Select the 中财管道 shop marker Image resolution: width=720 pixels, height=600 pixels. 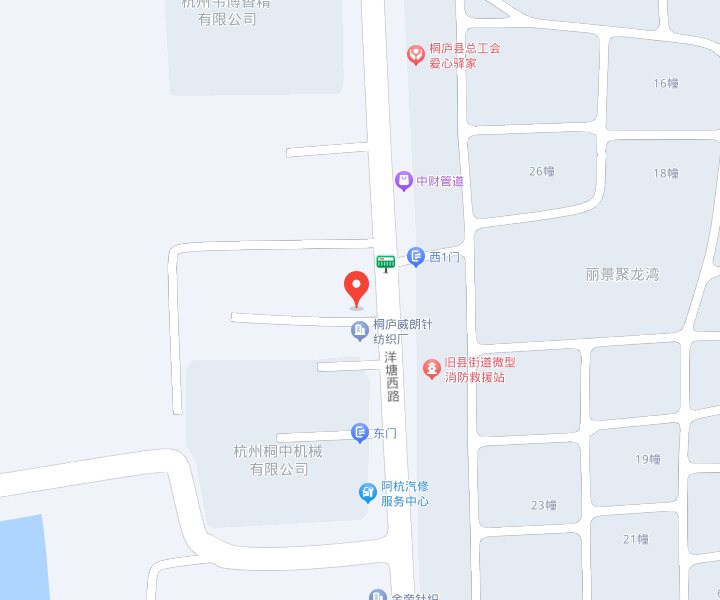tap(403, 181)
